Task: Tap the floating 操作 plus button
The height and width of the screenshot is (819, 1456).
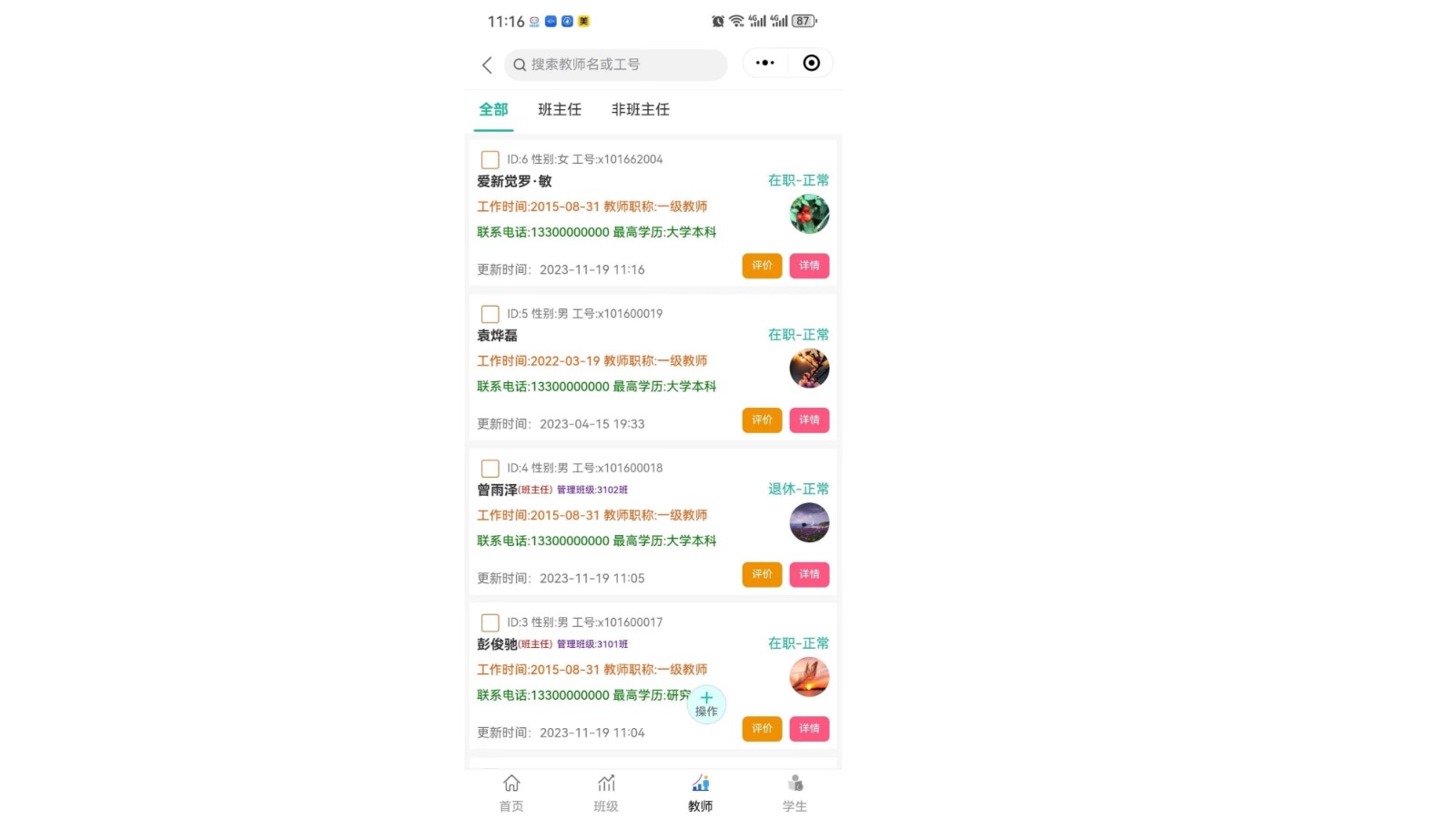Action: (x=706, y=703)
